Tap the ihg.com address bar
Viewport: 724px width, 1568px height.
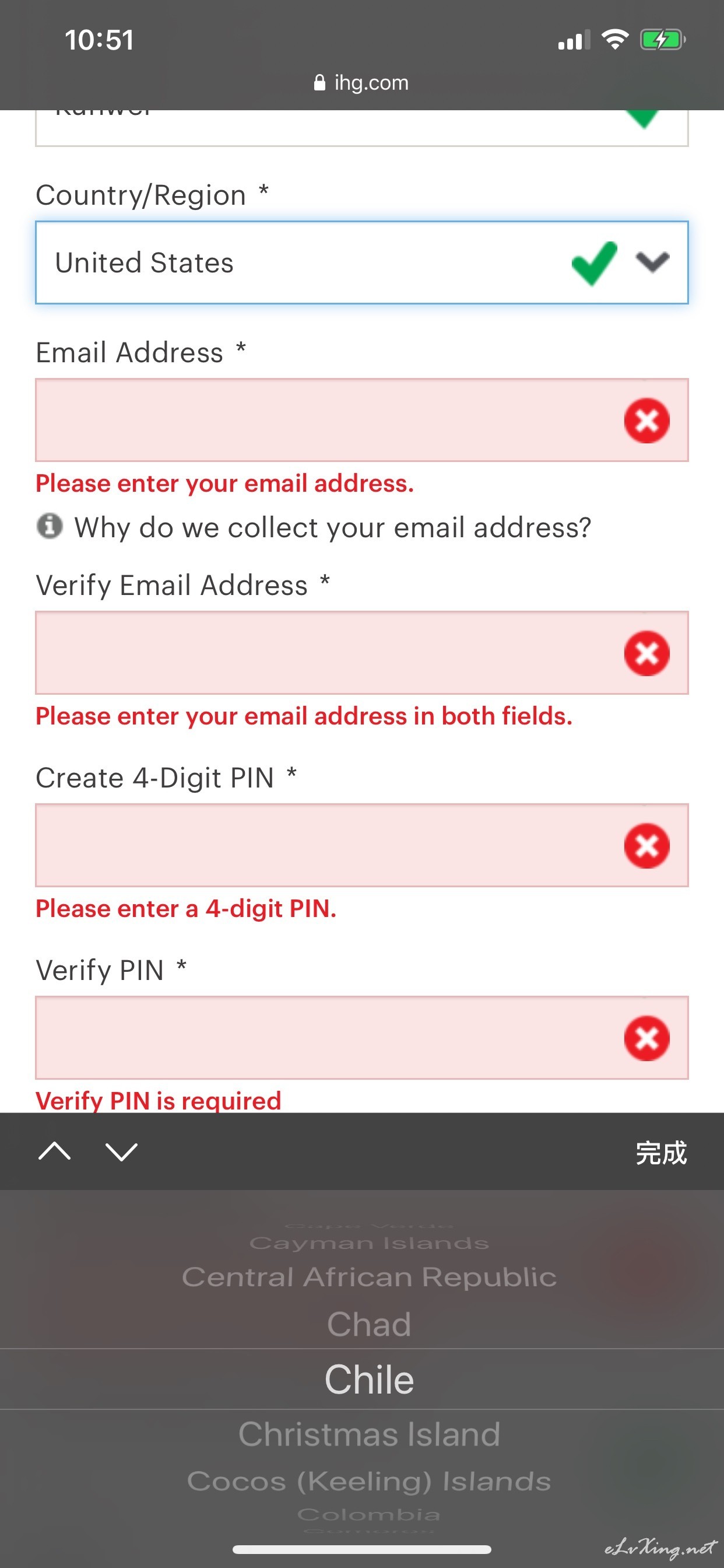point(361,82)
